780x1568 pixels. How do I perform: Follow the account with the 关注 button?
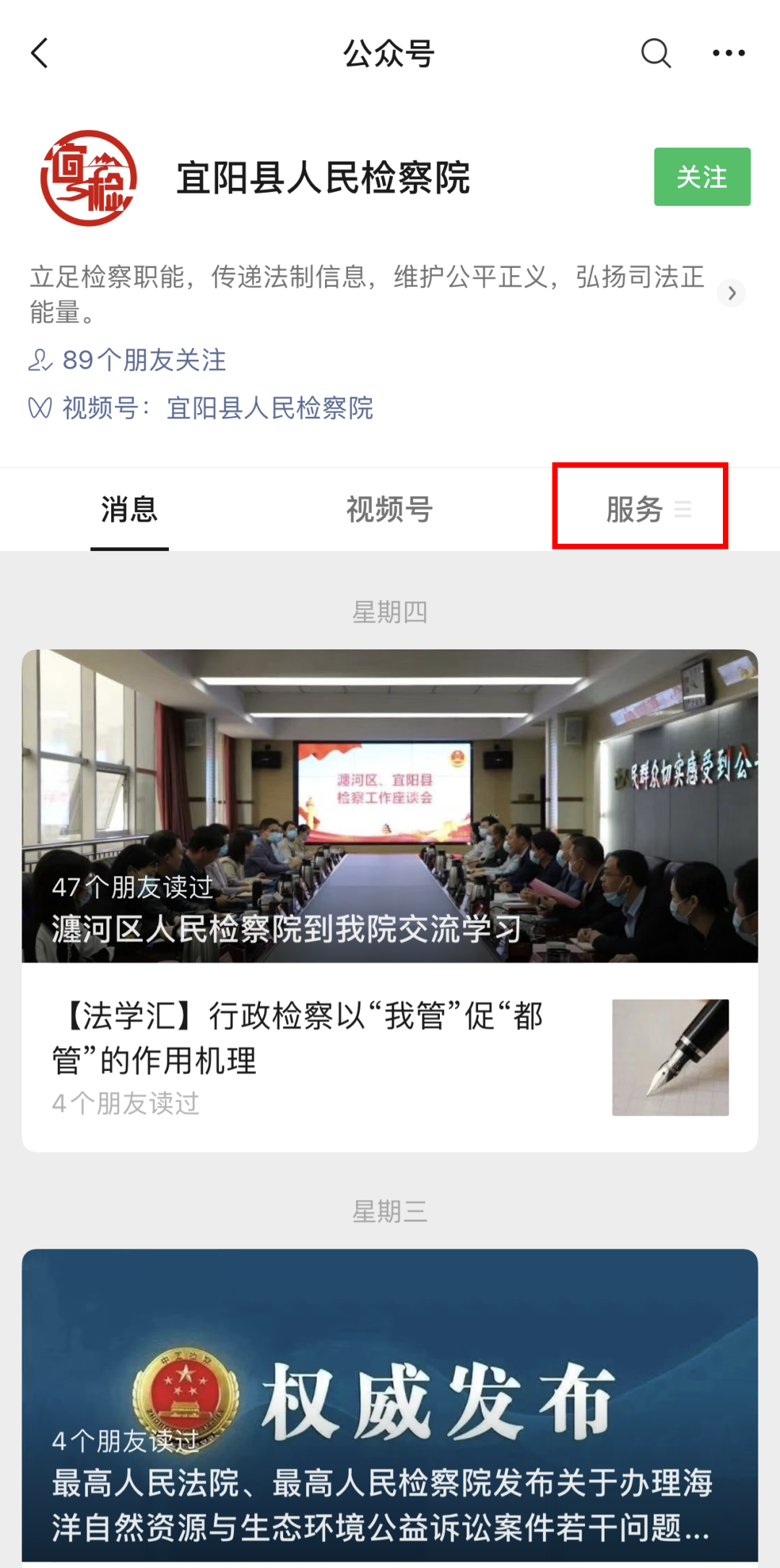701,177
